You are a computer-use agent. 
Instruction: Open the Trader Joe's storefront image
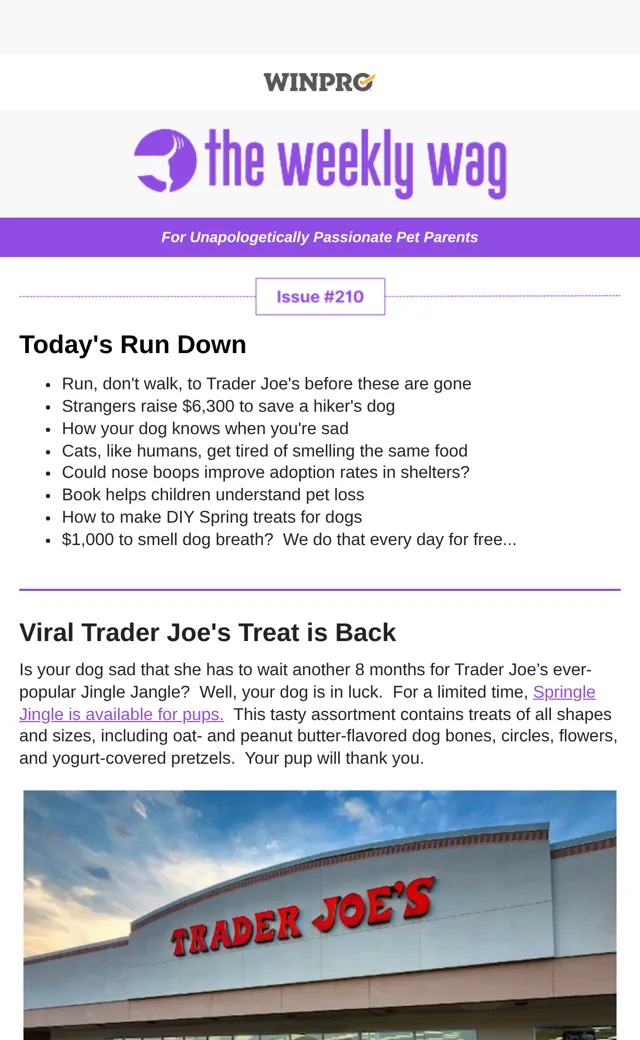320,915
